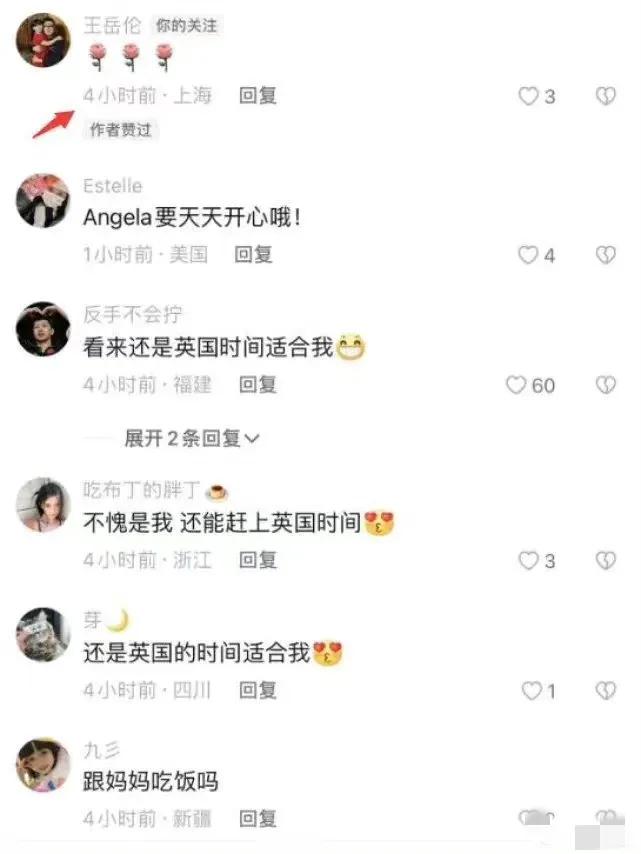Reply to 芽's comment
The width and height of the screenshot is (641, 854).
[258, 690]
